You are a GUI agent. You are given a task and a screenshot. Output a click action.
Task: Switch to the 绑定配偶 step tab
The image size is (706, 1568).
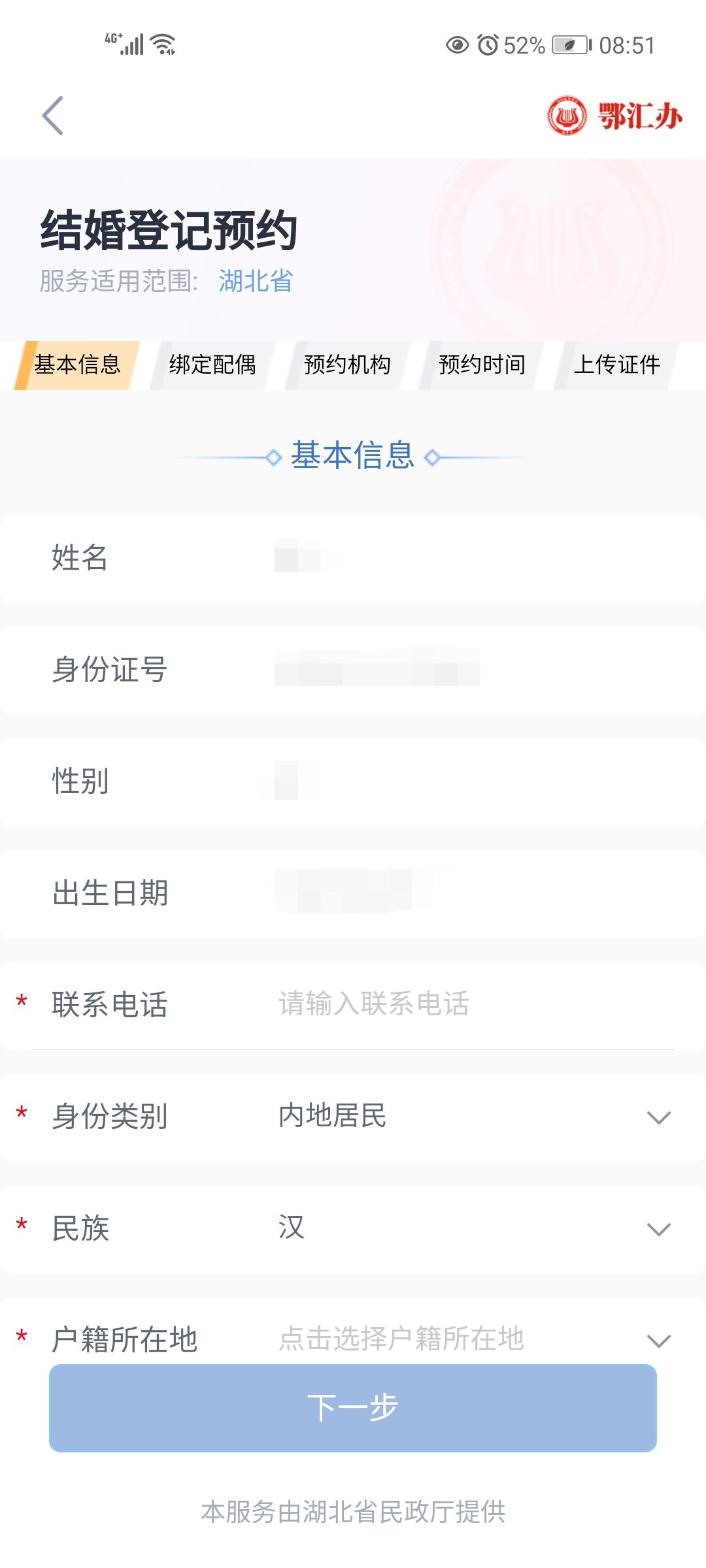[x=212, y=365]
